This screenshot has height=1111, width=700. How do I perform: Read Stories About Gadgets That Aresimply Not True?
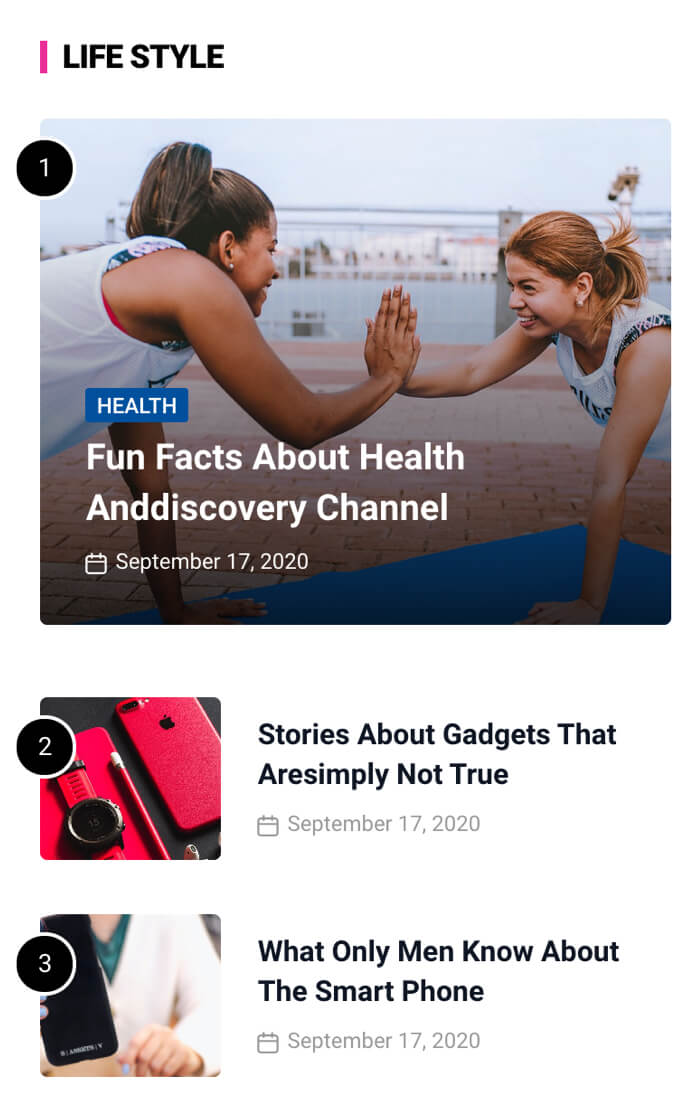click(437, 754)
